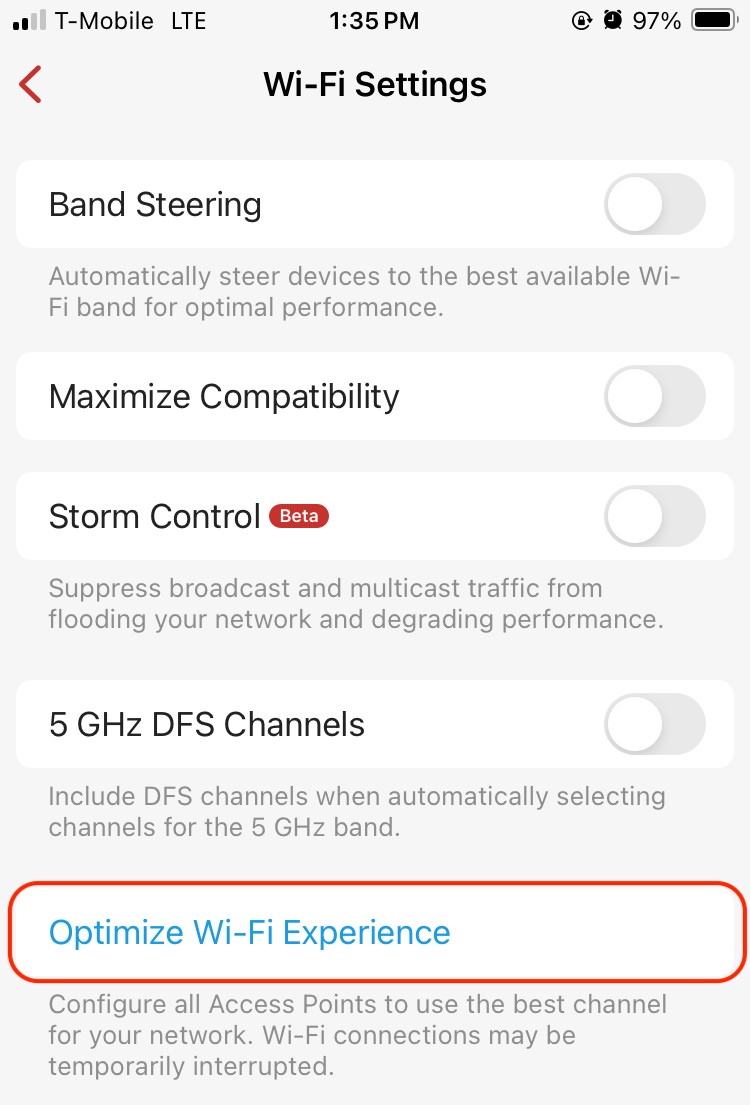Screen dimensions: 750x1105
Task: Toggle Storm Control beta on
Action: pyautogui.click(x=654, y=516)
